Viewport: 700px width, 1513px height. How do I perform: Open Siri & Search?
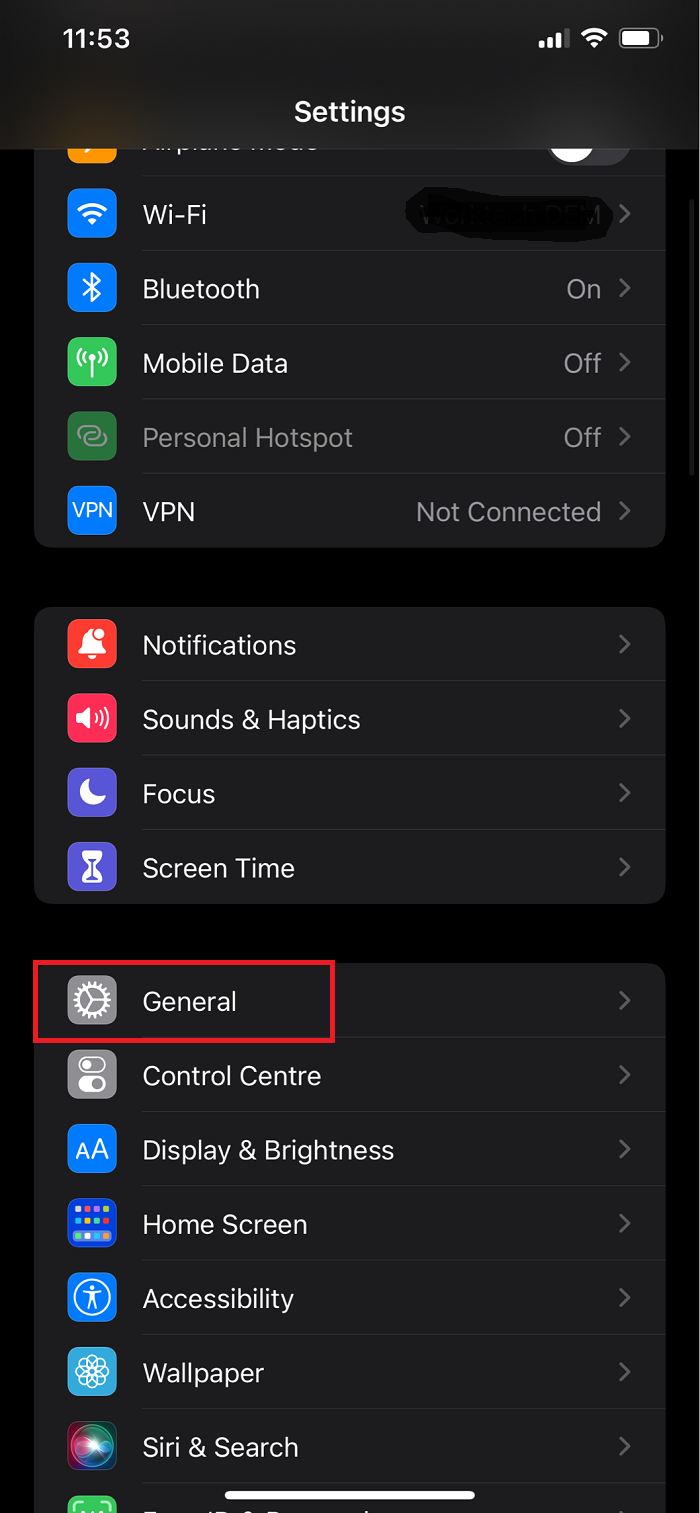[x=350, y=1446]
